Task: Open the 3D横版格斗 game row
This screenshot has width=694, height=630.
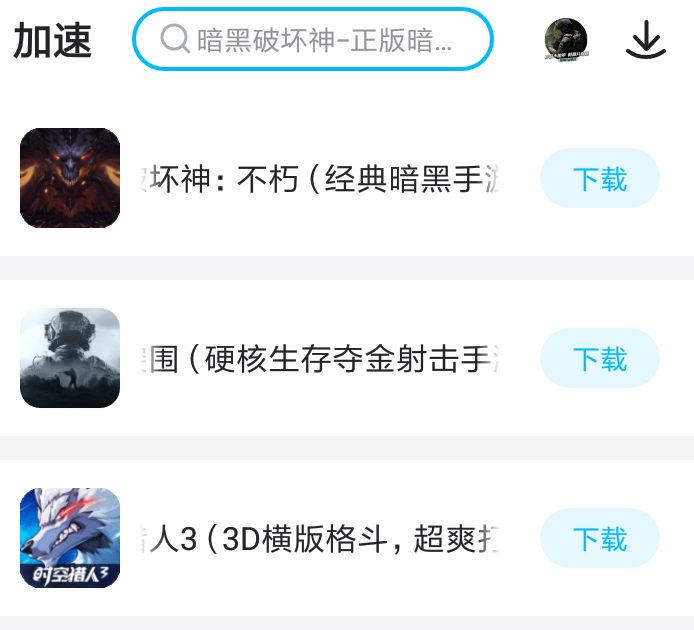Action: pos(320,539)
